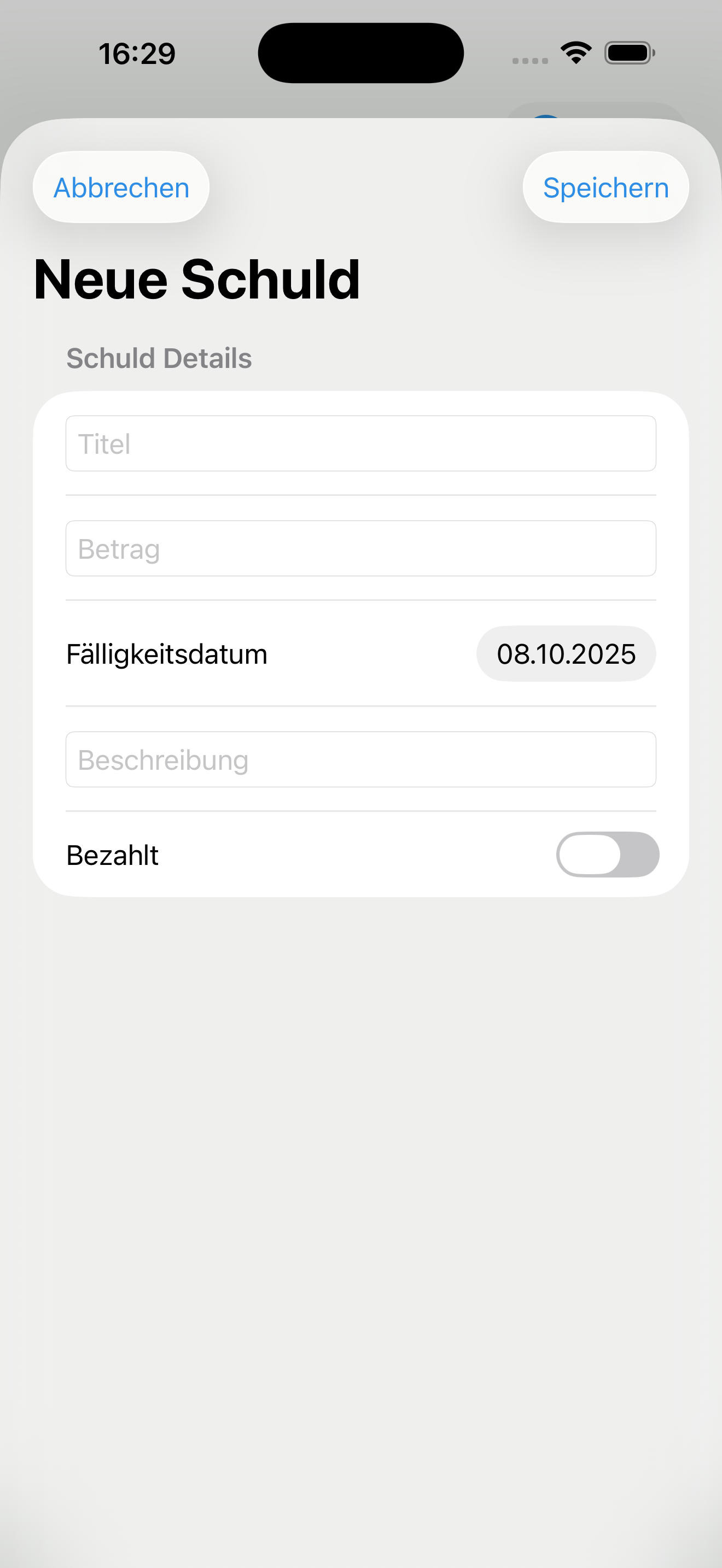Tap the clock showing 16:29

[x=137, y=53]
